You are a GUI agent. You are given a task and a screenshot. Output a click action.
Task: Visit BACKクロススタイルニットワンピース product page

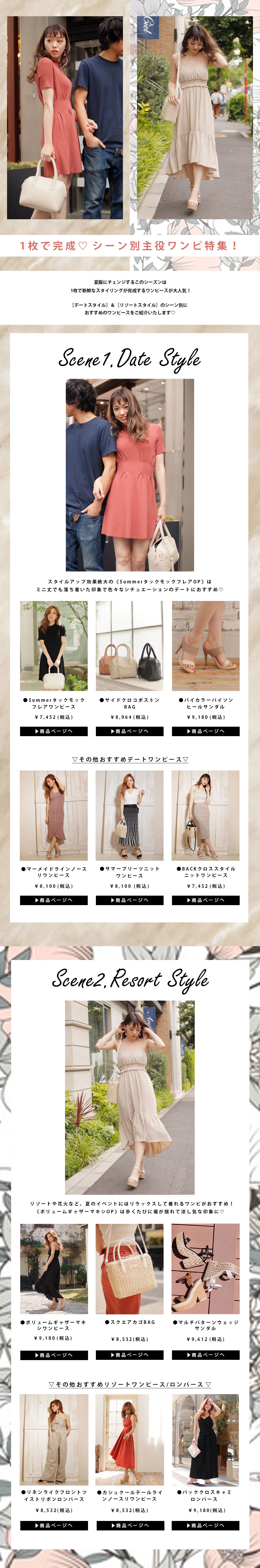click(206, 900)
